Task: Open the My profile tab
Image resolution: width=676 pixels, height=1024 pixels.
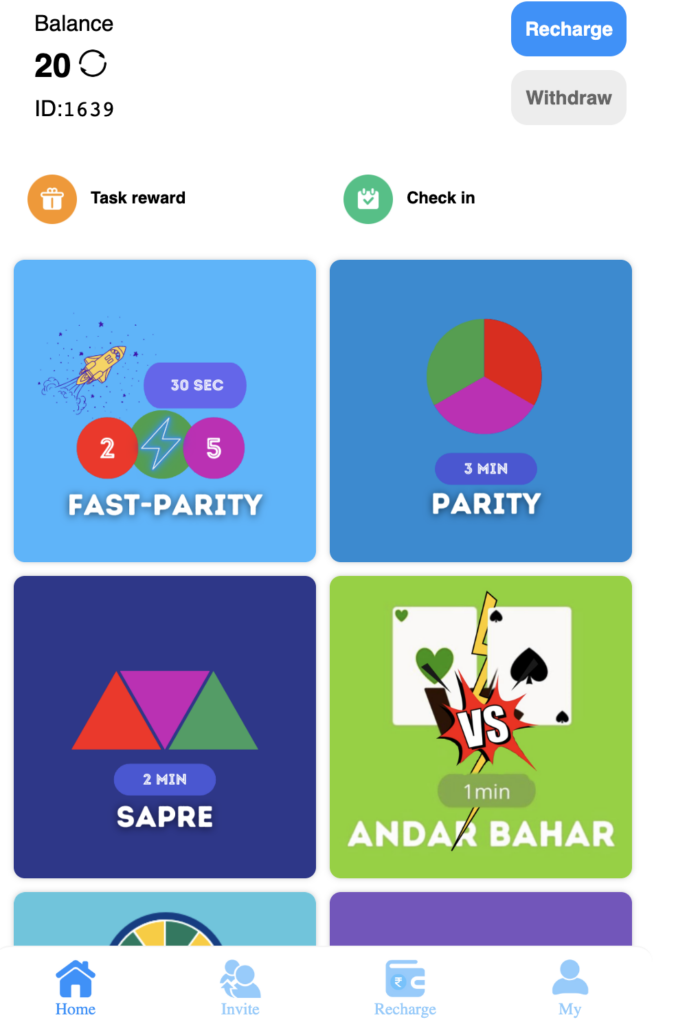Action: [x=570, y=987]
